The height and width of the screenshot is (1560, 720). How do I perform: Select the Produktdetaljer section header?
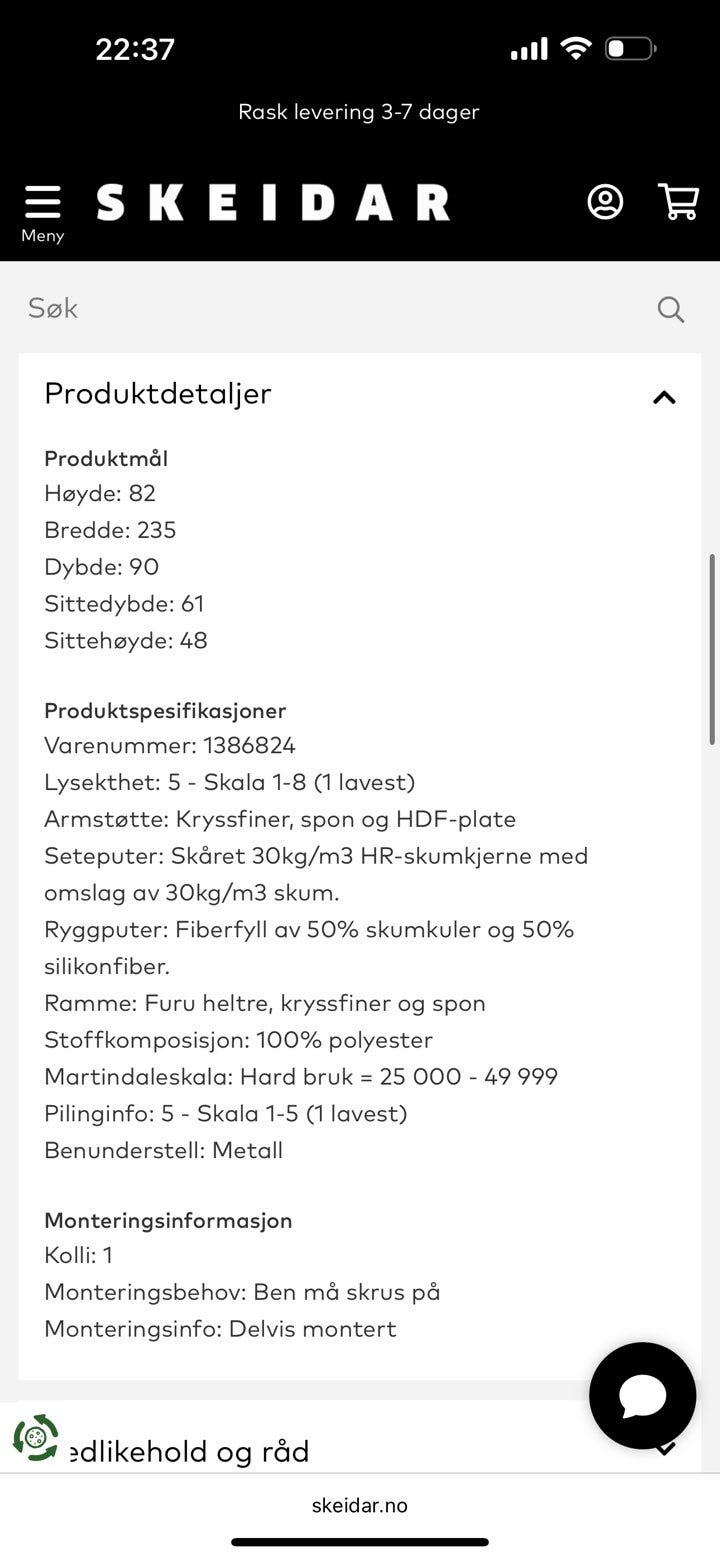point(156,394)
